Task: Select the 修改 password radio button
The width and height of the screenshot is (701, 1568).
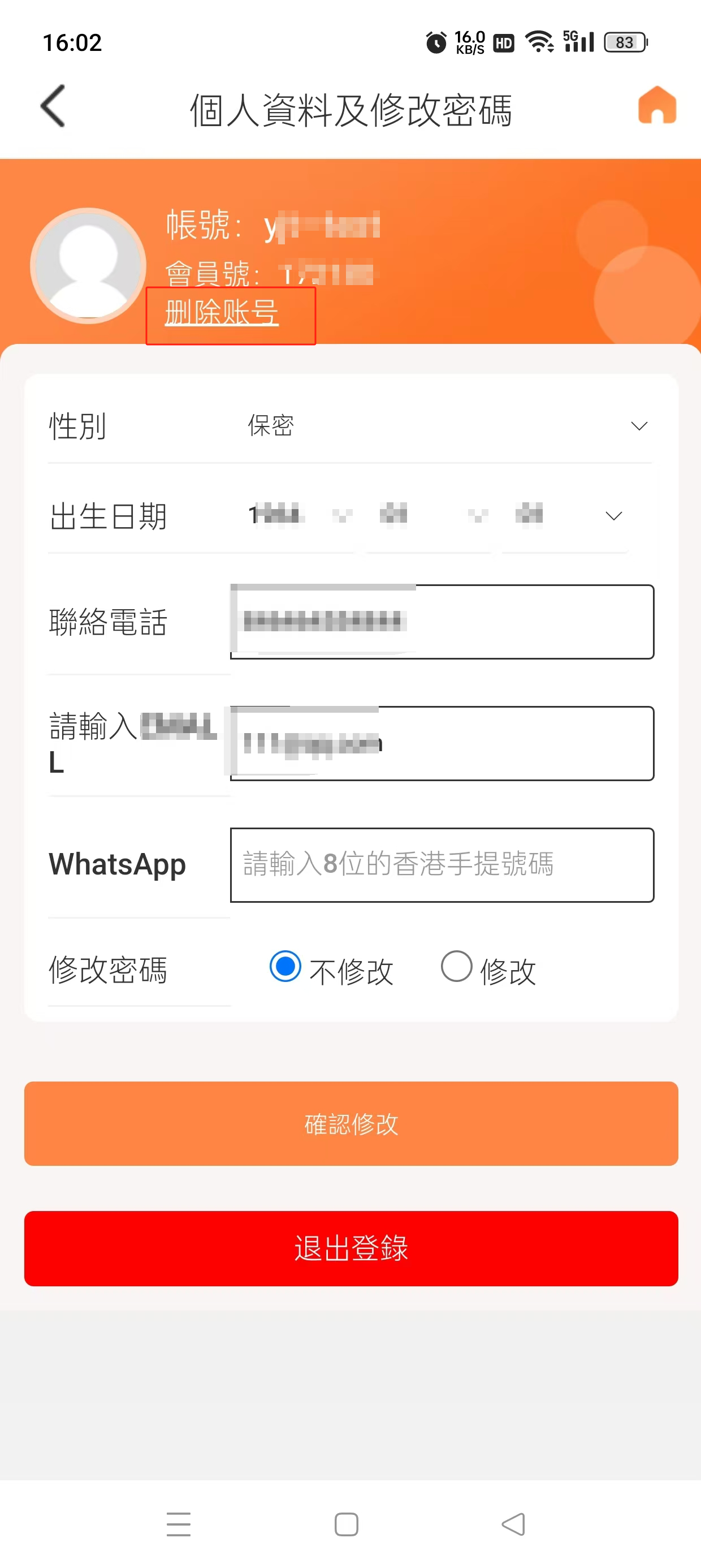Action: (456, 967)
